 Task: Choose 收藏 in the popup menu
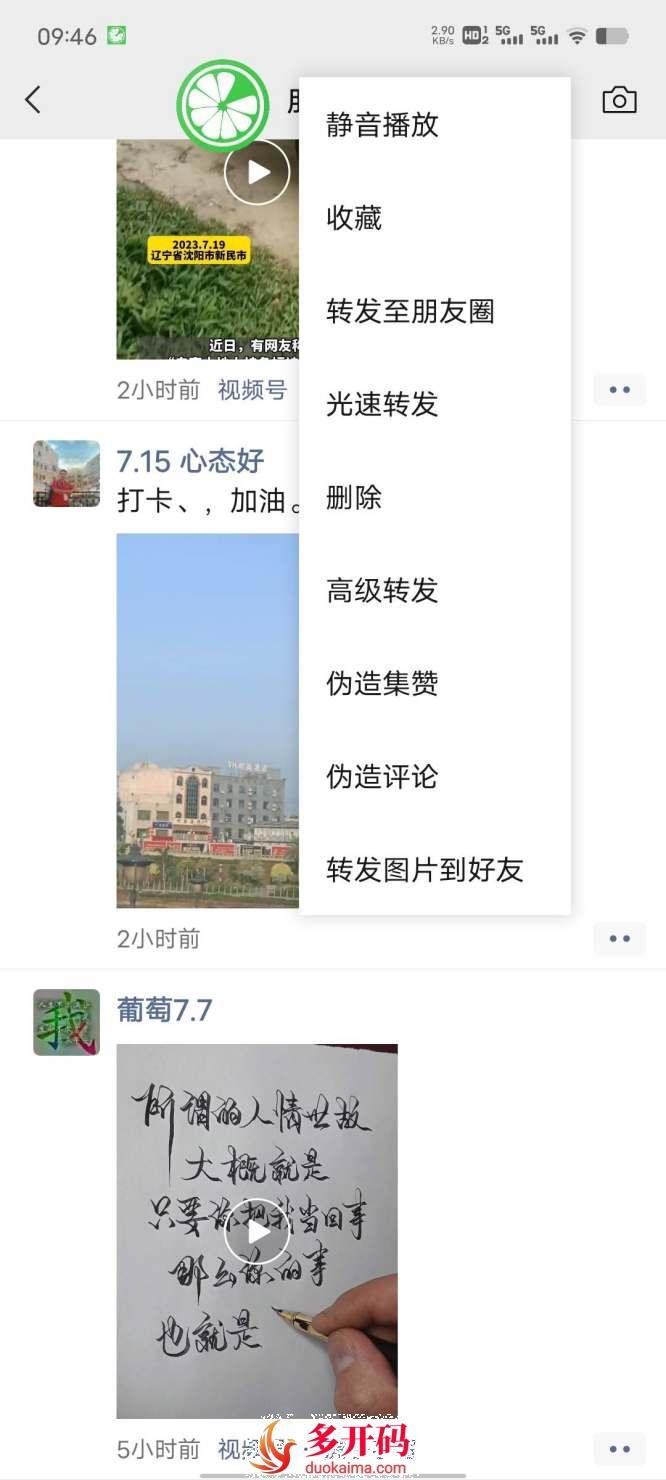click(x=354, y=218)
